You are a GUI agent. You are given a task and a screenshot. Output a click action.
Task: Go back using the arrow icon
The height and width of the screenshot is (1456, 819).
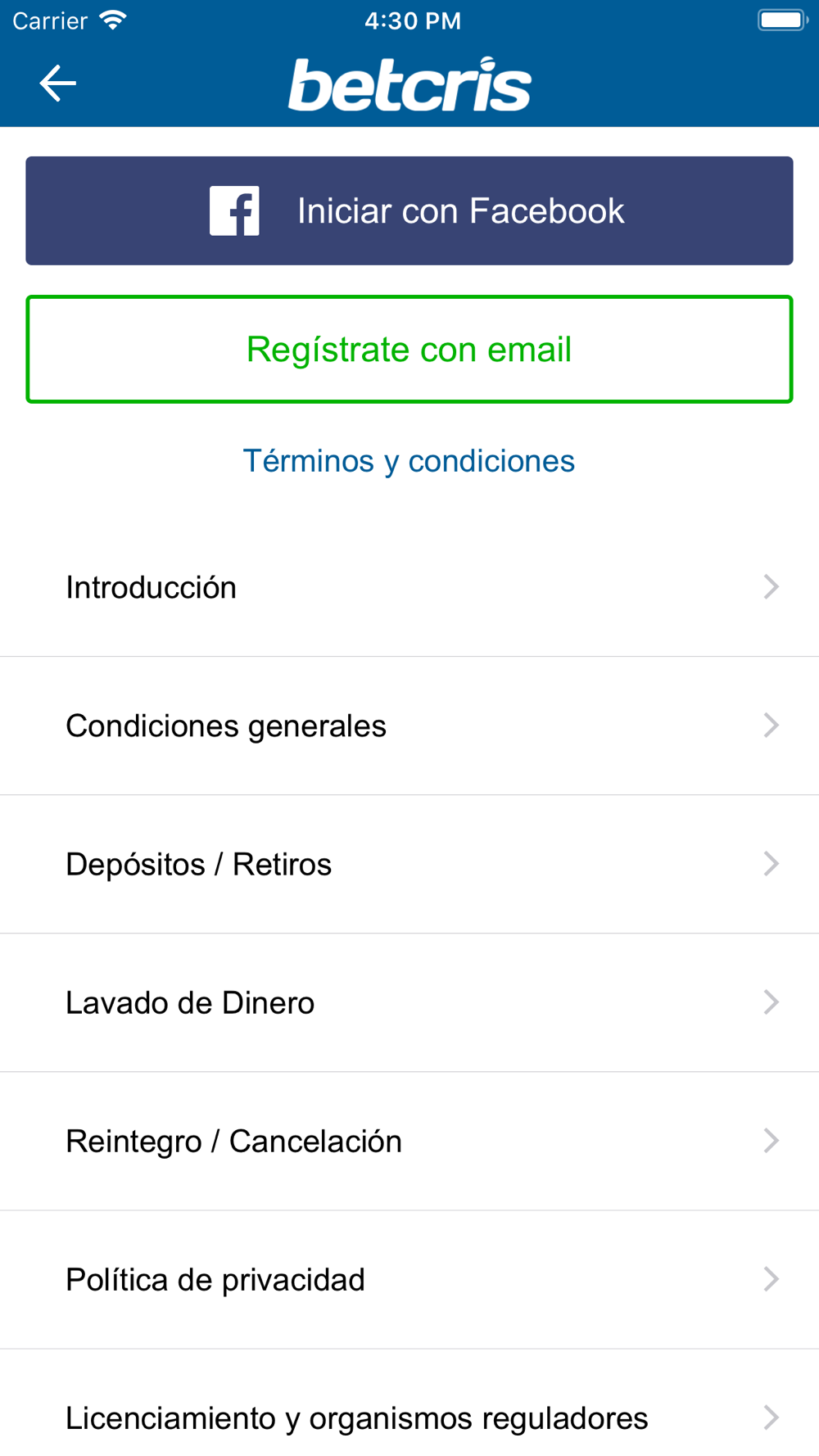pyautogui.click(x=57, y=84)
